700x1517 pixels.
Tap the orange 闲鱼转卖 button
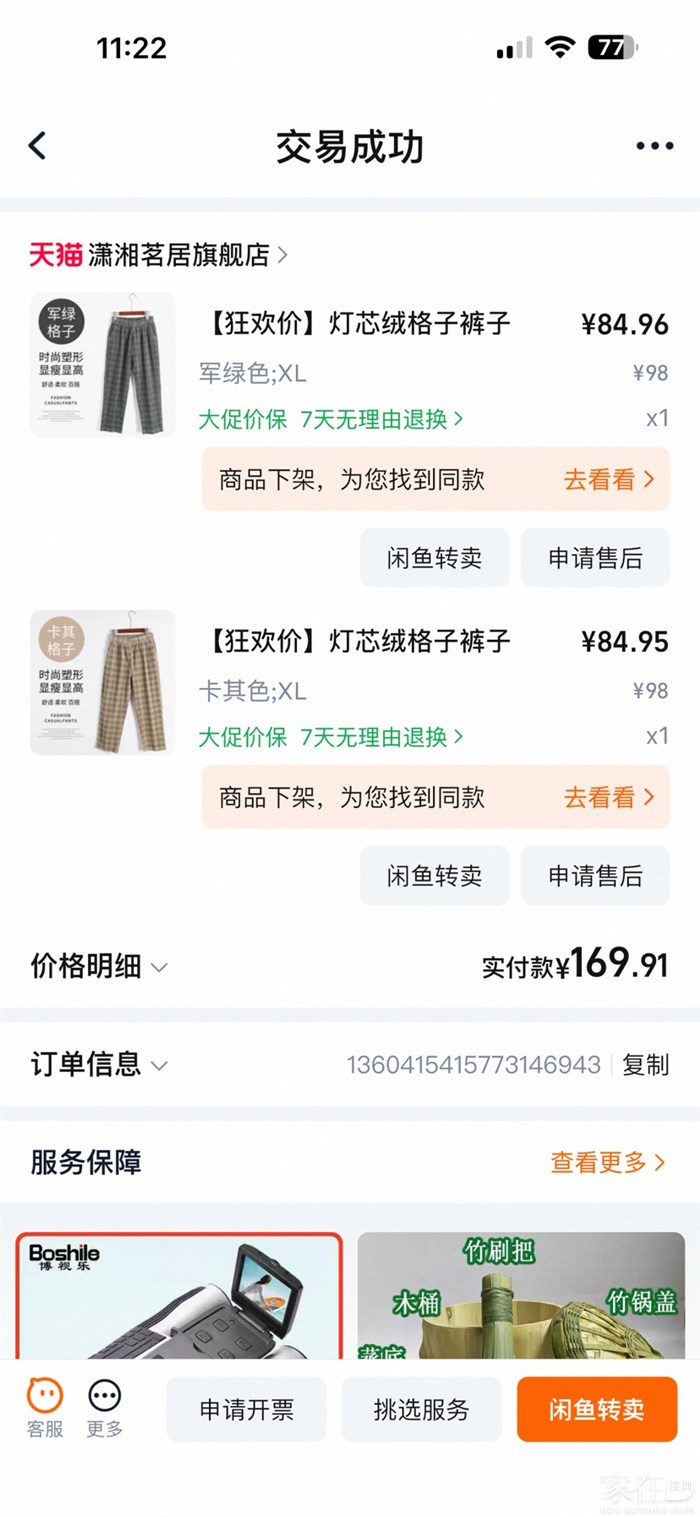click(596, 1409)
